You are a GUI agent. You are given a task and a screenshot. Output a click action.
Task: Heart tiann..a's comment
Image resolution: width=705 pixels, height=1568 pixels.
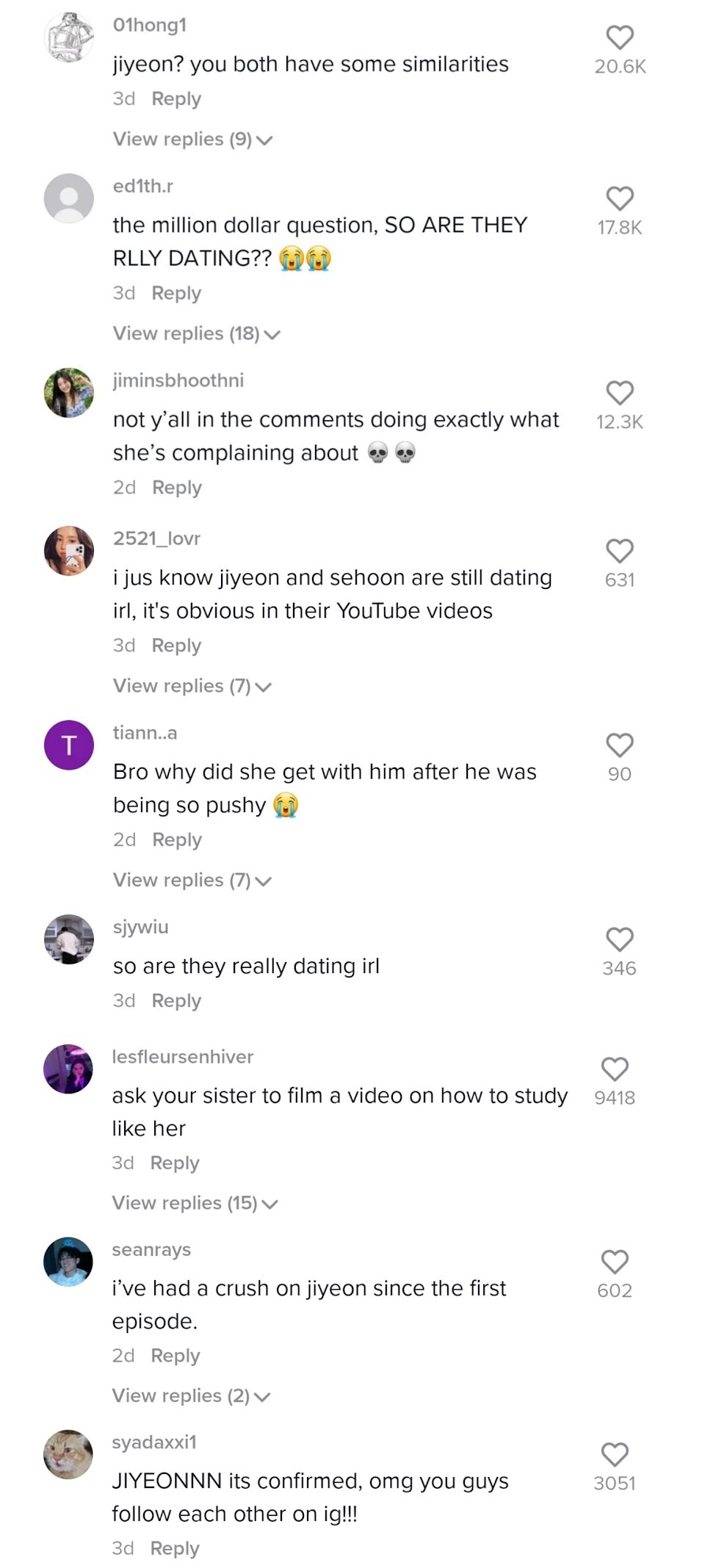pyautogui.click(x=619, y=745)
